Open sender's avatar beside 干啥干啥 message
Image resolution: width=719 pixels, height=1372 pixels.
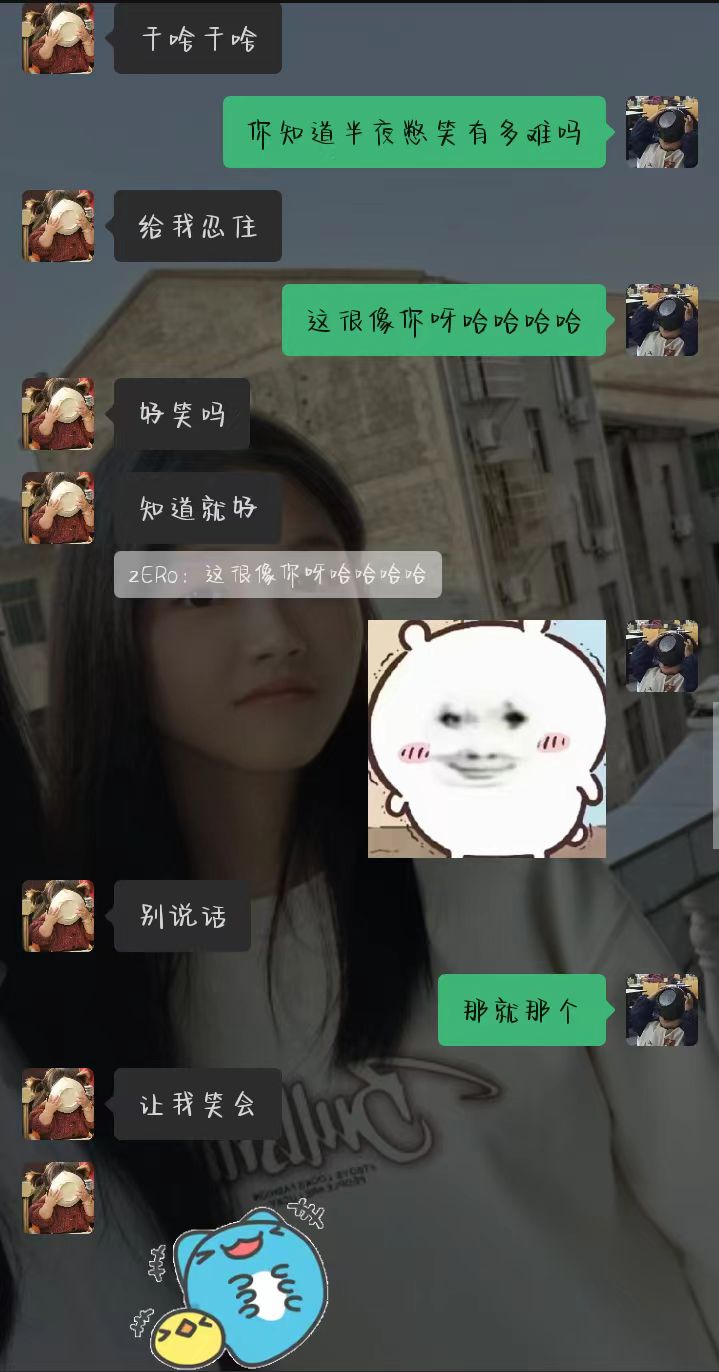[58, 39]
